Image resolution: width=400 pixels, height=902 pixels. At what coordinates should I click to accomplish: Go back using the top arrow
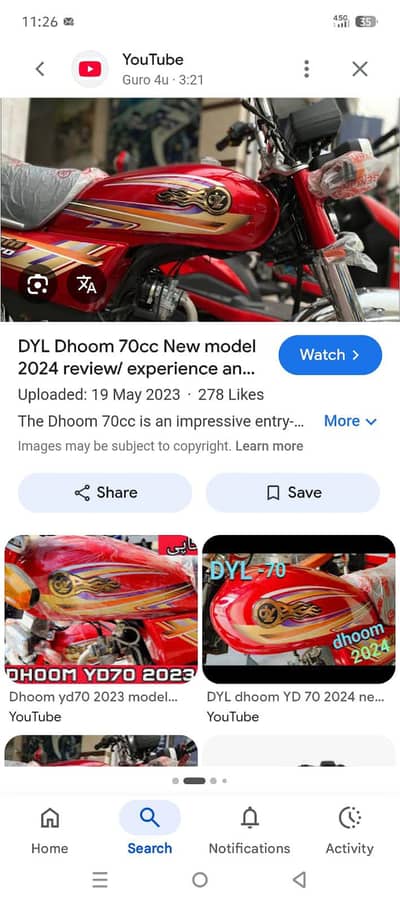click(x=40, y=70)
